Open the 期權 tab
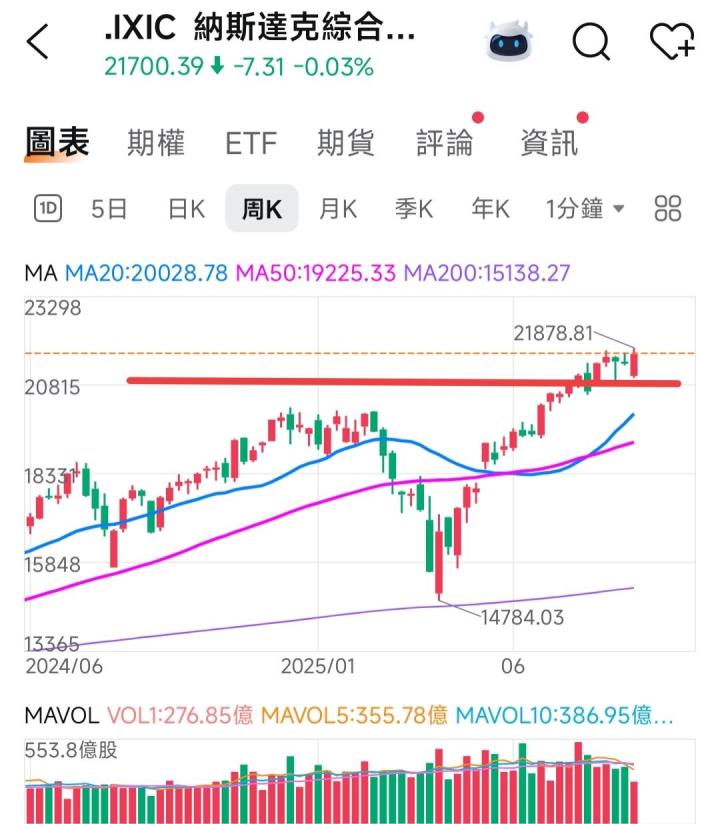The image size is (720, 824). tap(156, 143)
